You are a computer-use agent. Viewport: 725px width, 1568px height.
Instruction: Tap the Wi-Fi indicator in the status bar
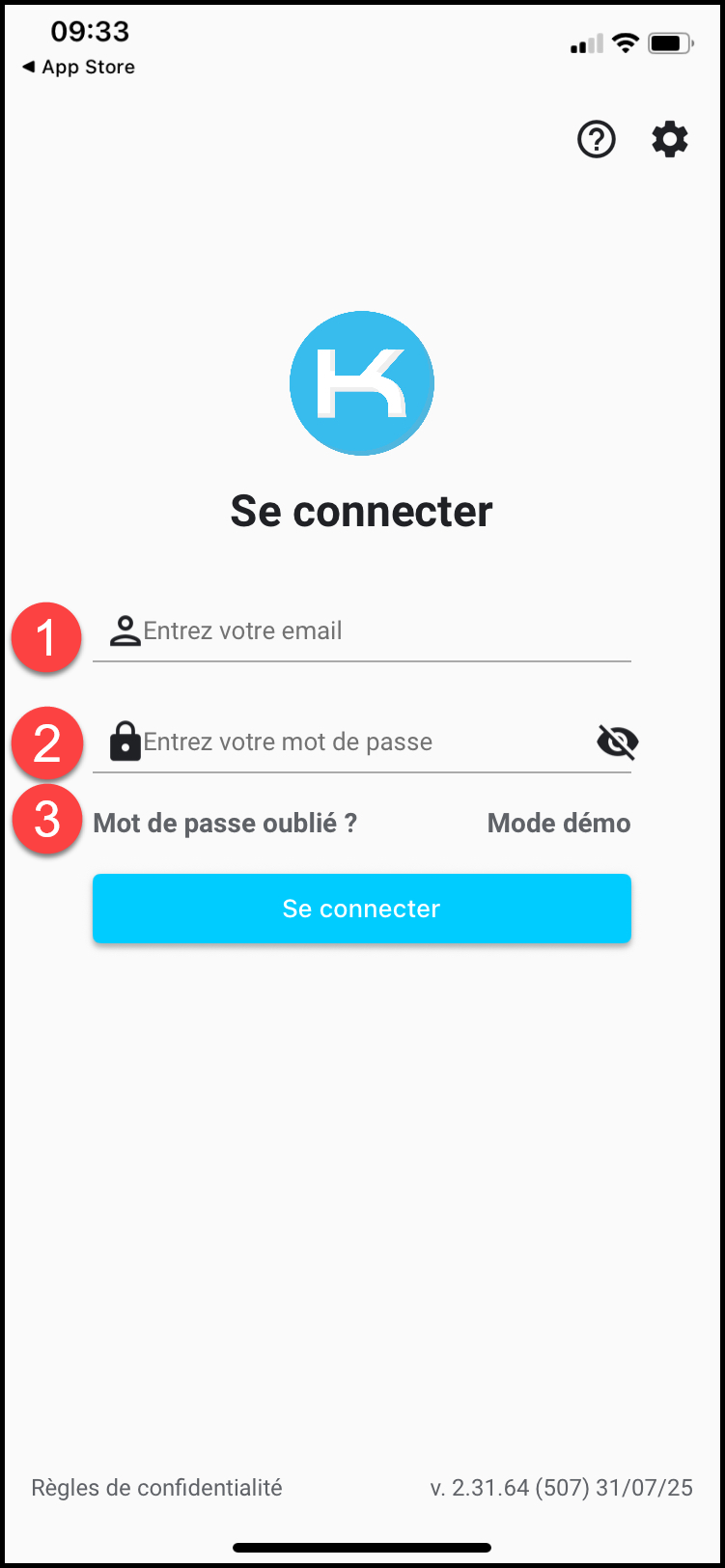click(625, 42)
